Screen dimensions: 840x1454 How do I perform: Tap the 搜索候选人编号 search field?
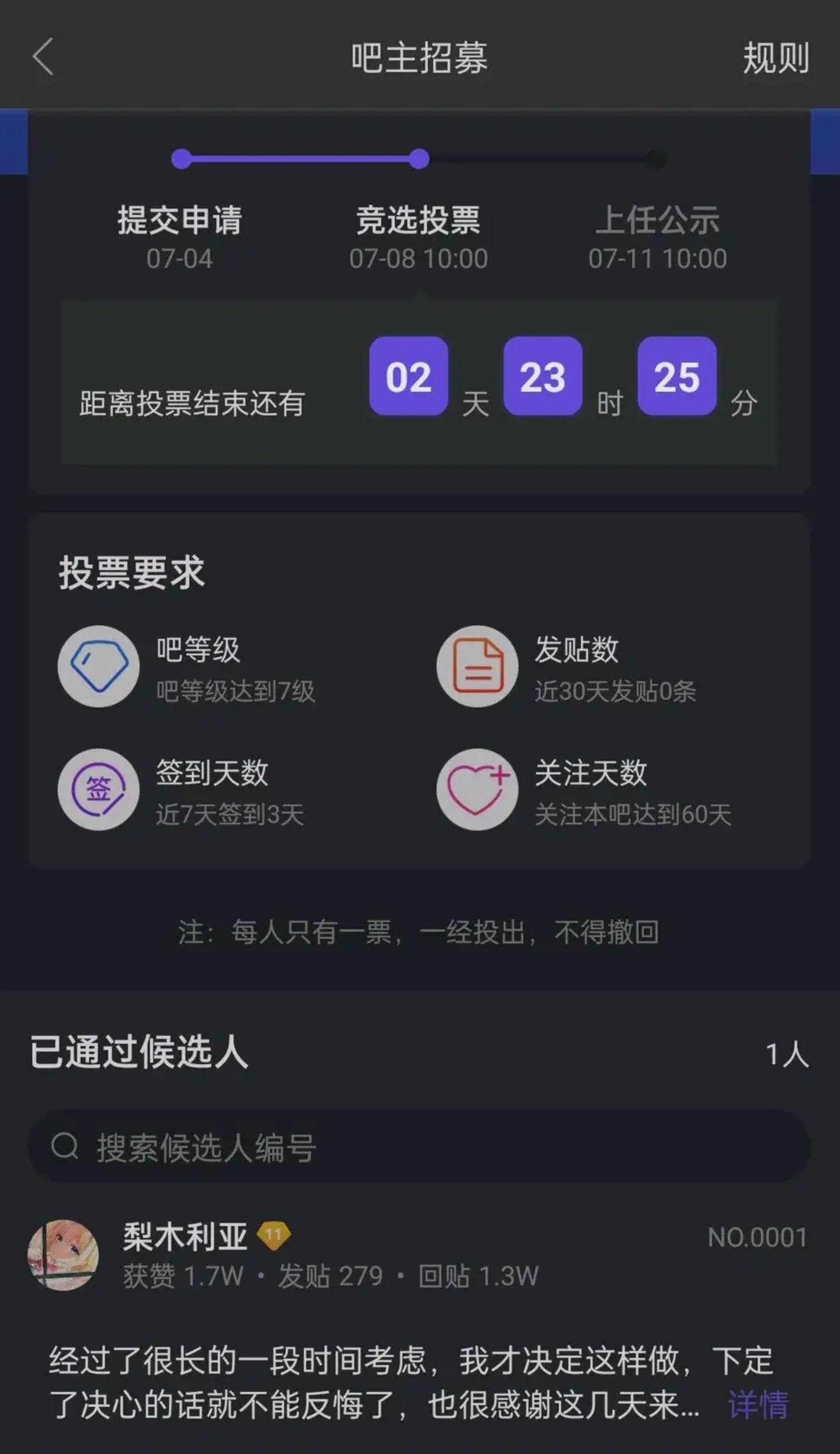(419, 1147)
